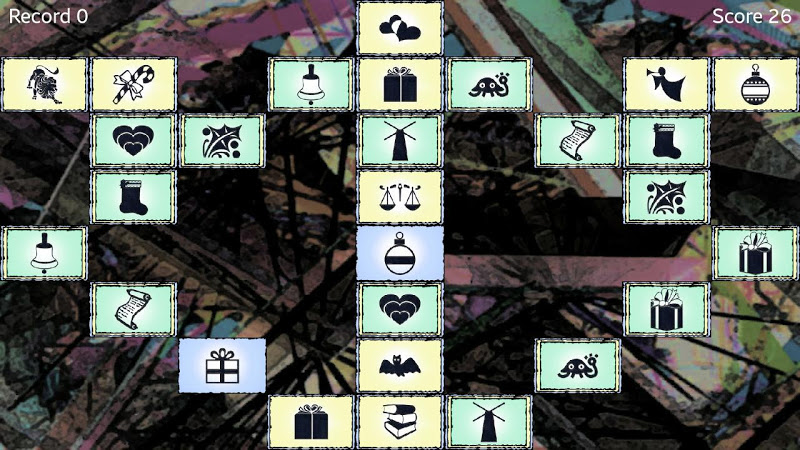
Task: Tap the stack of books tile
Action: coord(400,421)
